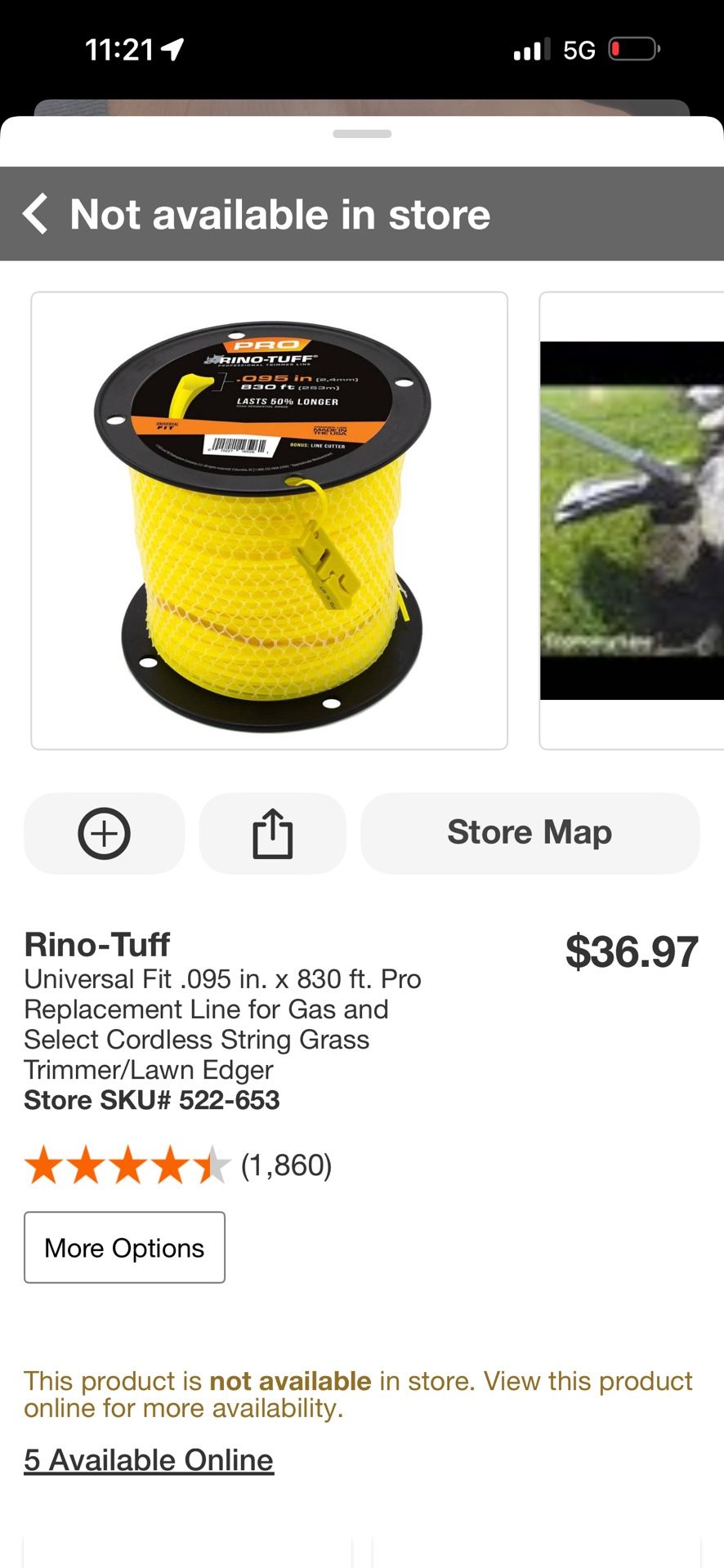Open the 5 Available Online link
Viewport: 724px width, 1568px height.
point(149,1460)
